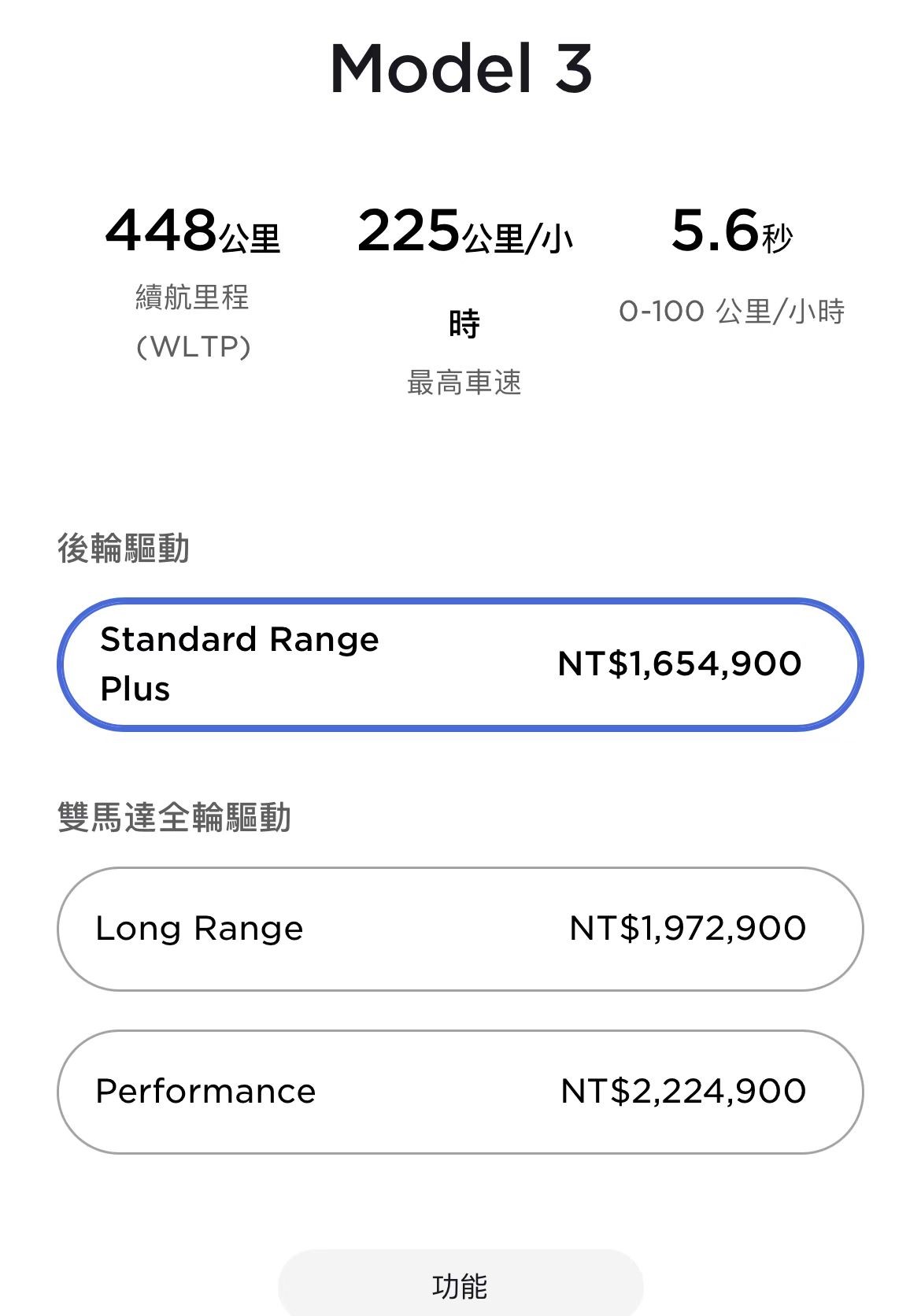Click the NT$1,654,900 price label
921x1316 pixels.
679,664
